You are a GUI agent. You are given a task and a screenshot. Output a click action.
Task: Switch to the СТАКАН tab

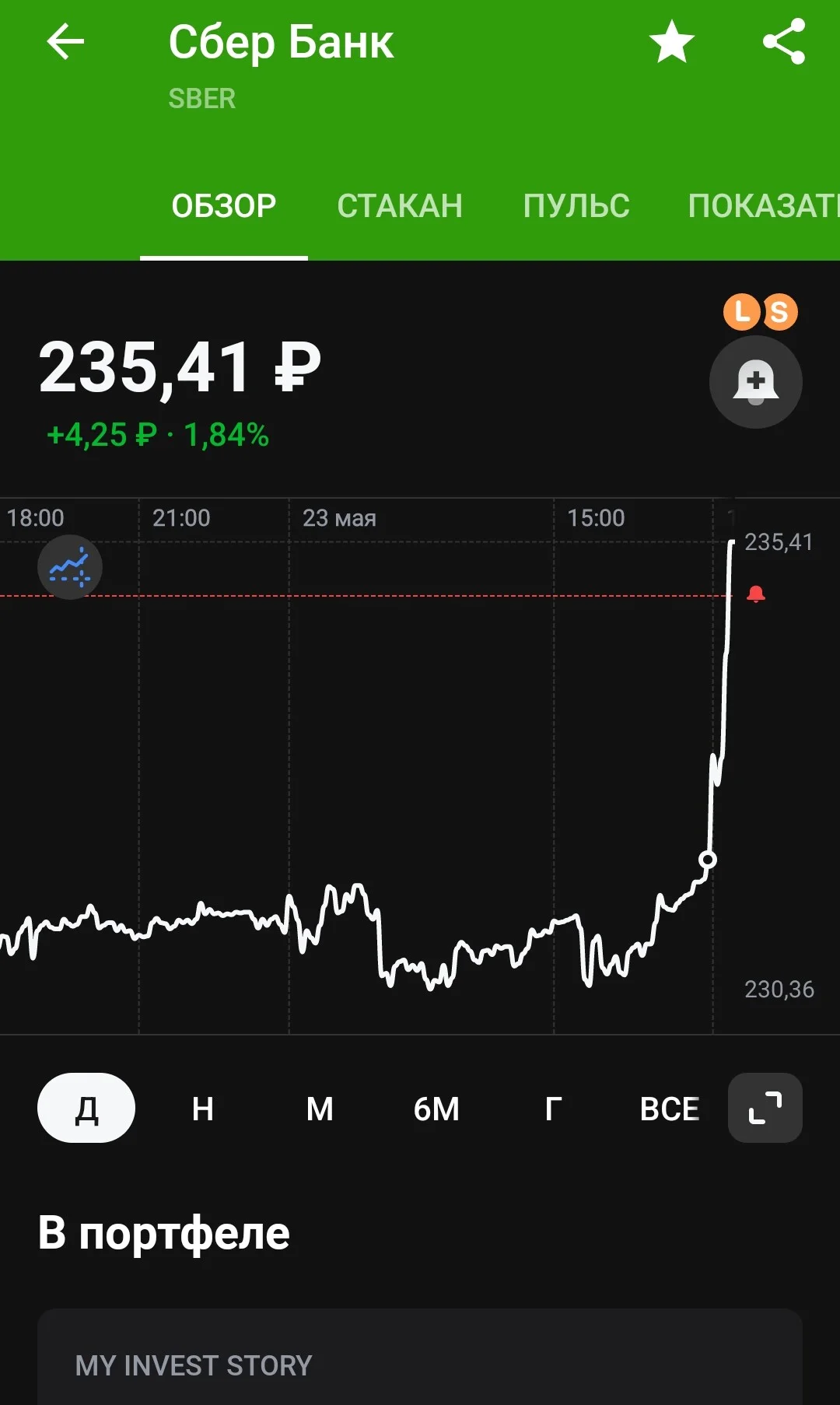pos(400,206)
